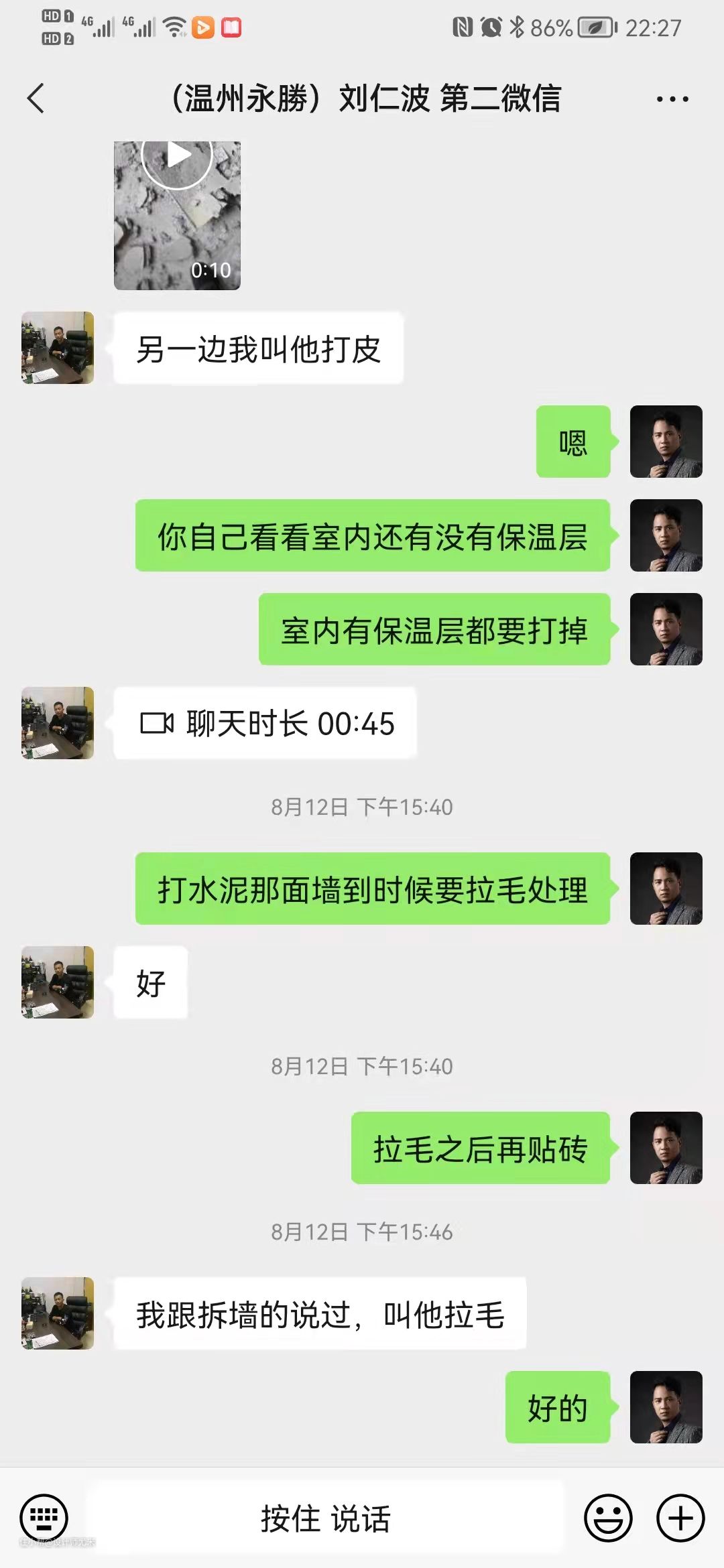Open the 聊天时长 00:45 video call record
724x1568 pixels.
coord(265,724)
